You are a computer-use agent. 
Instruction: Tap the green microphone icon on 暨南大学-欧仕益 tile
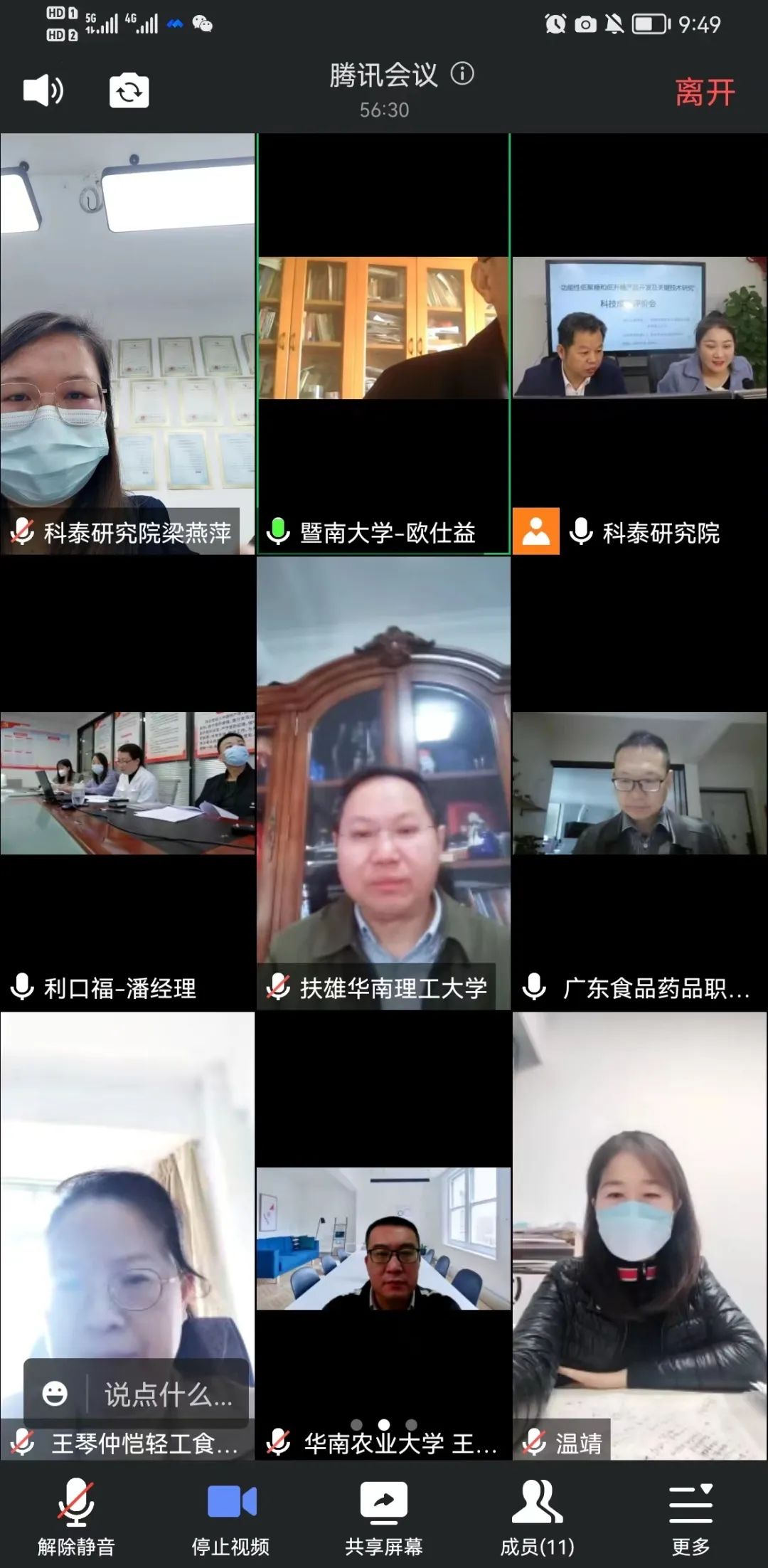tap(277, 530)
